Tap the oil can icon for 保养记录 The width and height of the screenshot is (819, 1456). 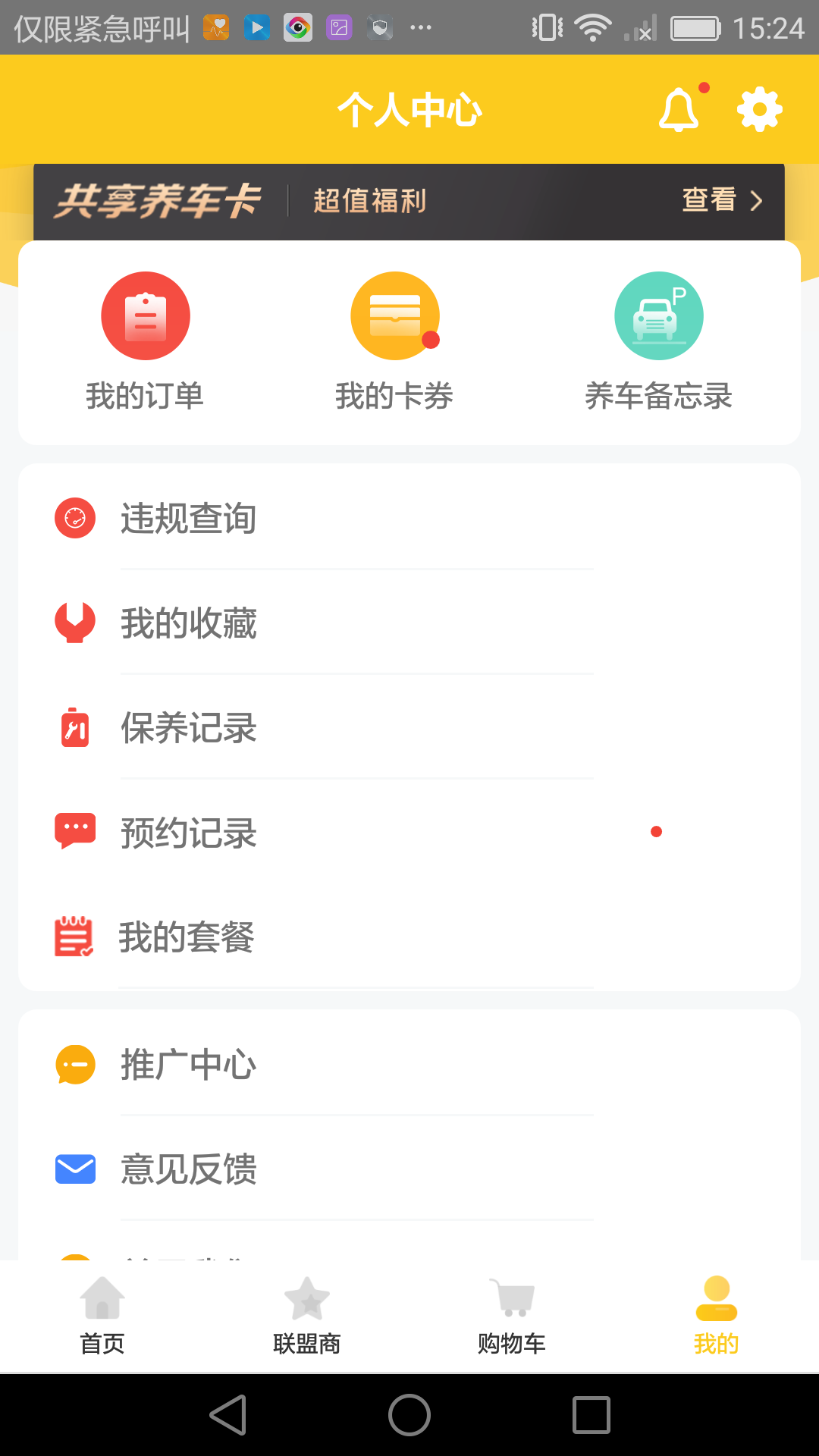[74, 729]
